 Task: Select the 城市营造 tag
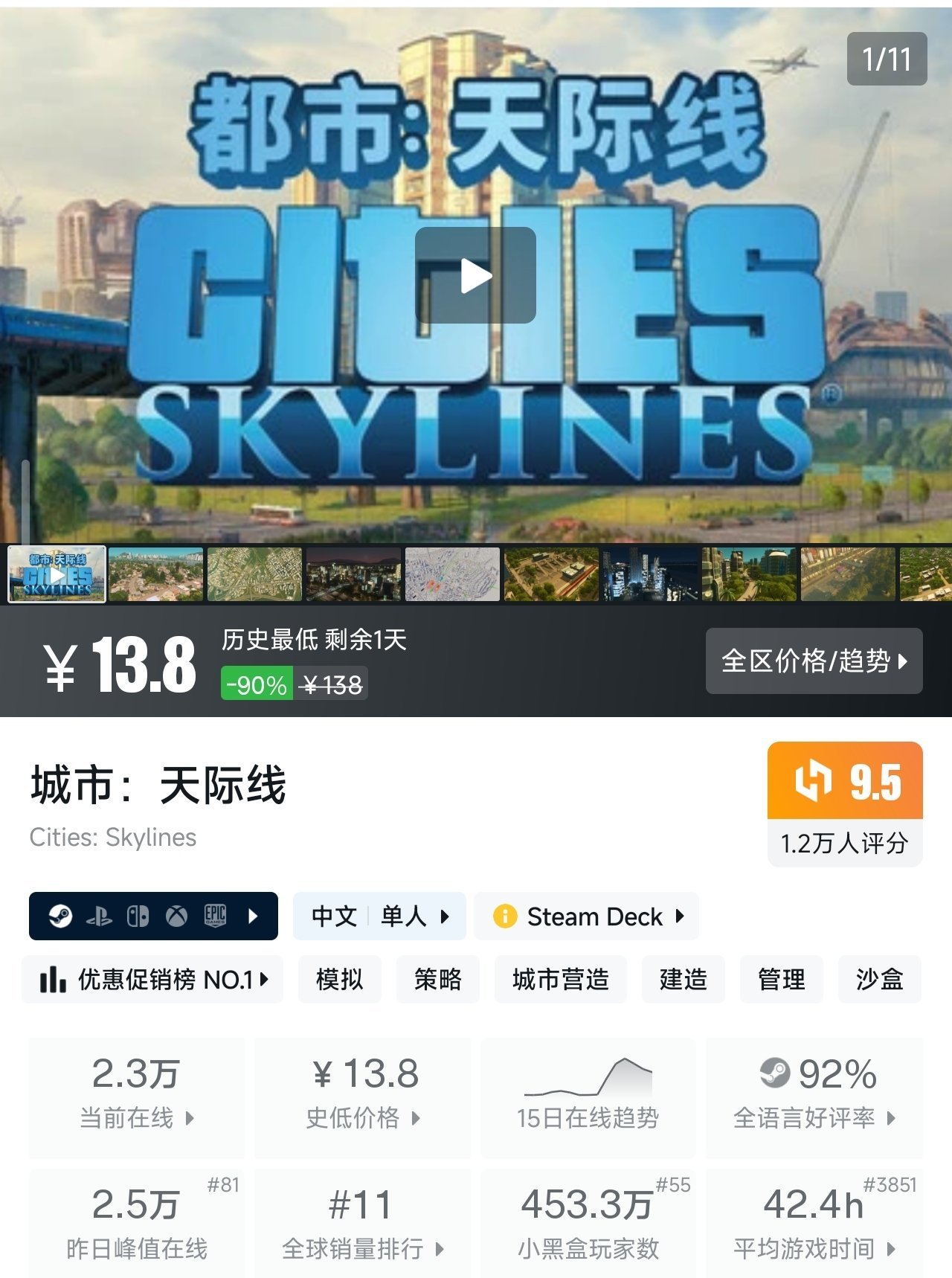560,979
